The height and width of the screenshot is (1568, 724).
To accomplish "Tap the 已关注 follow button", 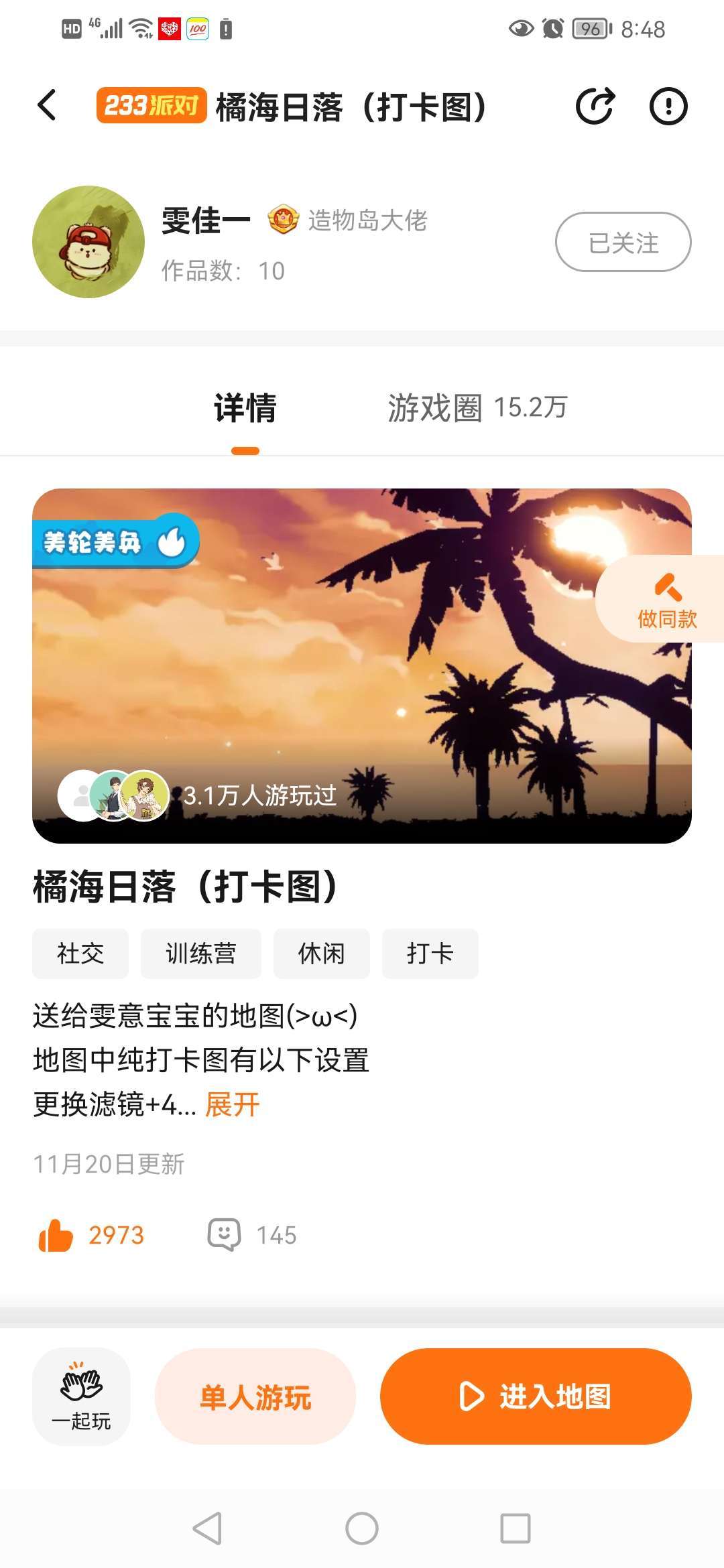I will (623, 242).
